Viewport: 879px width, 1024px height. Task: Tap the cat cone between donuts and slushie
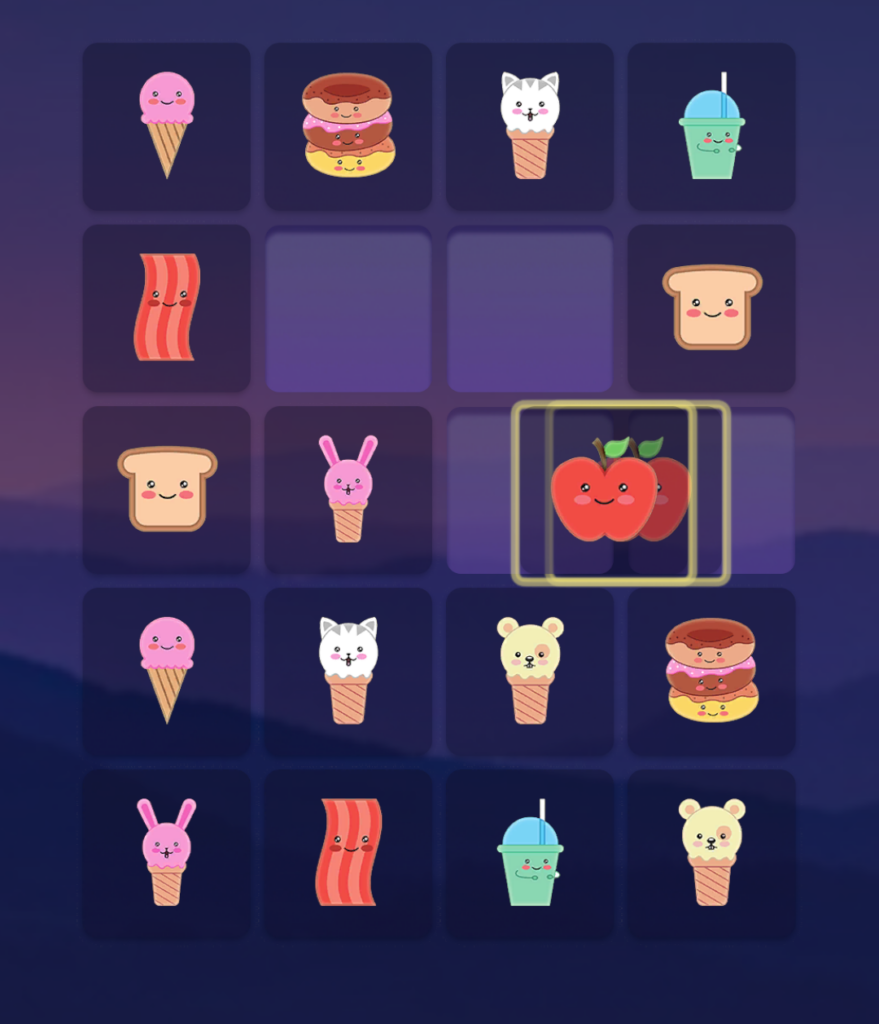click(530, 126)
